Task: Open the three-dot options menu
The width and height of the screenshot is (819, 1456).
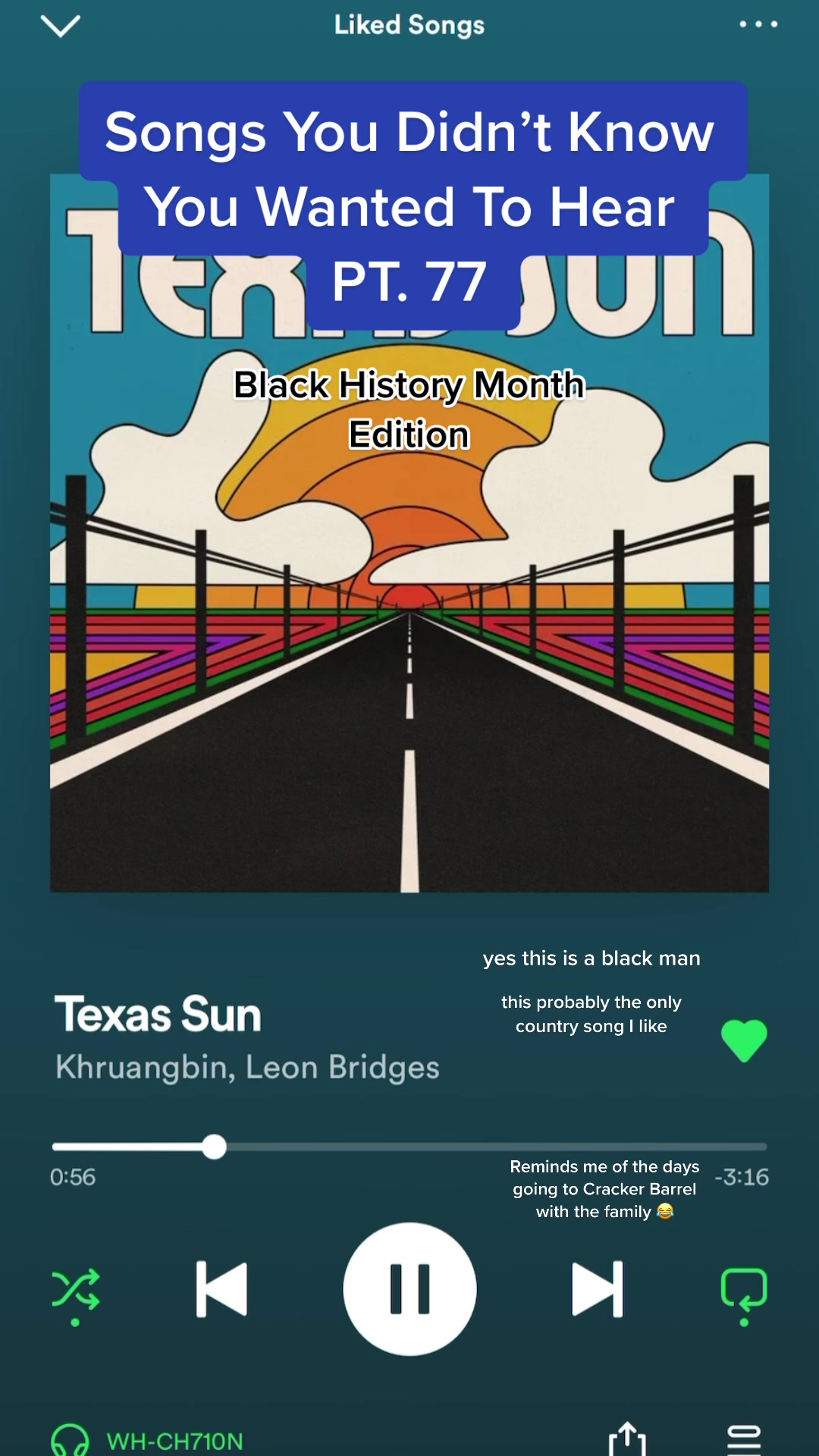Action: [x=758, y=24]
